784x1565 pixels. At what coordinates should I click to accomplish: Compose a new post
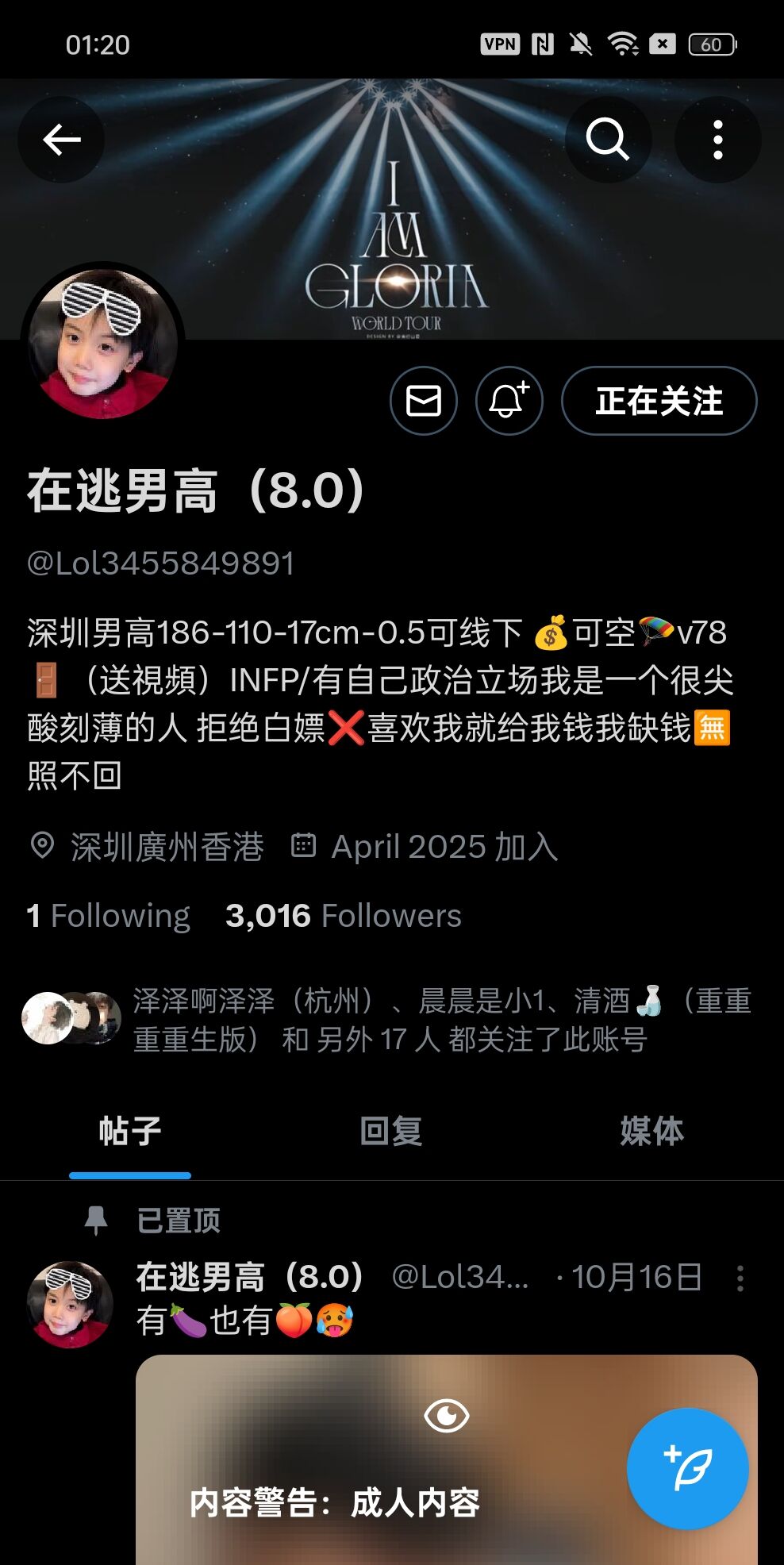pos(687,1468)
